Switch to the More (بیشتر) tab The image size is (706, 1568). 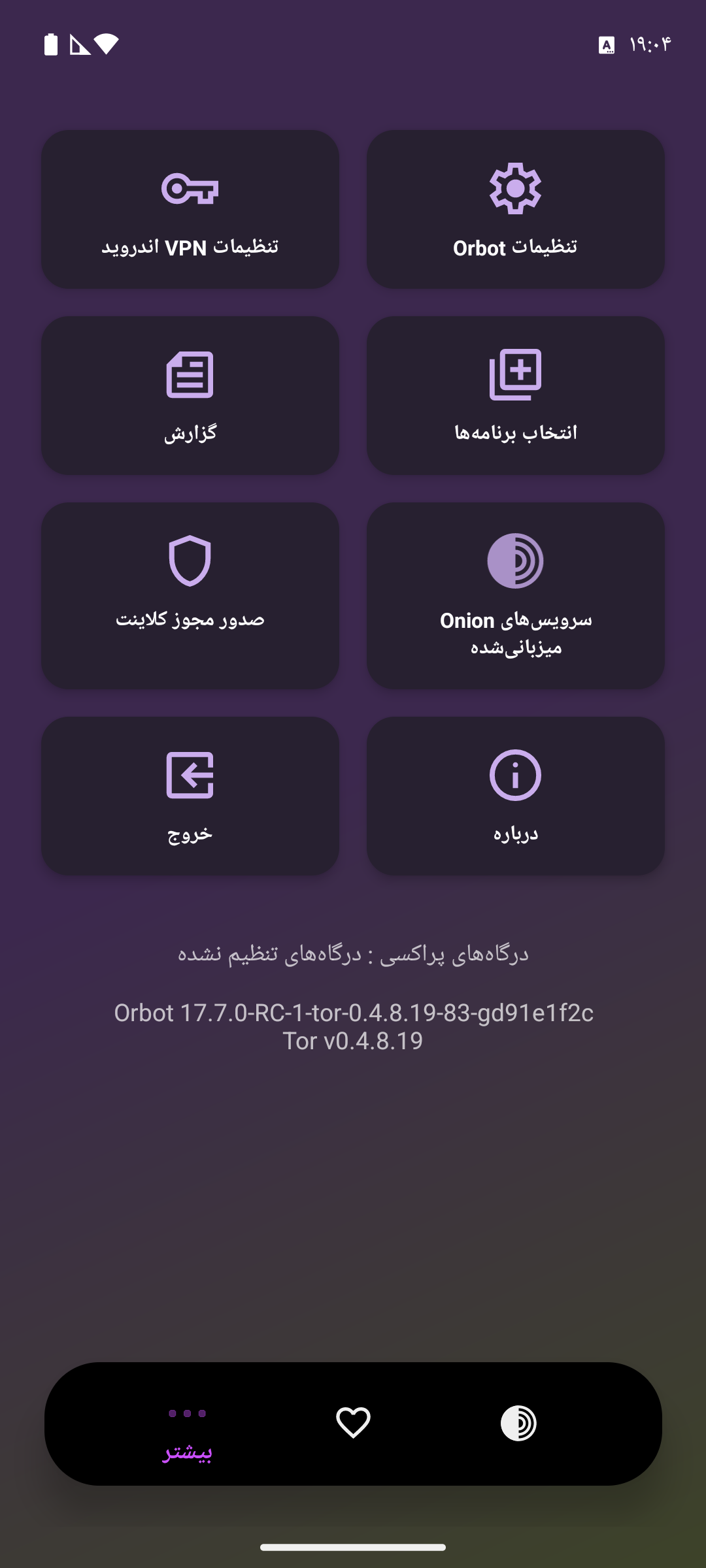(188, 1431)
